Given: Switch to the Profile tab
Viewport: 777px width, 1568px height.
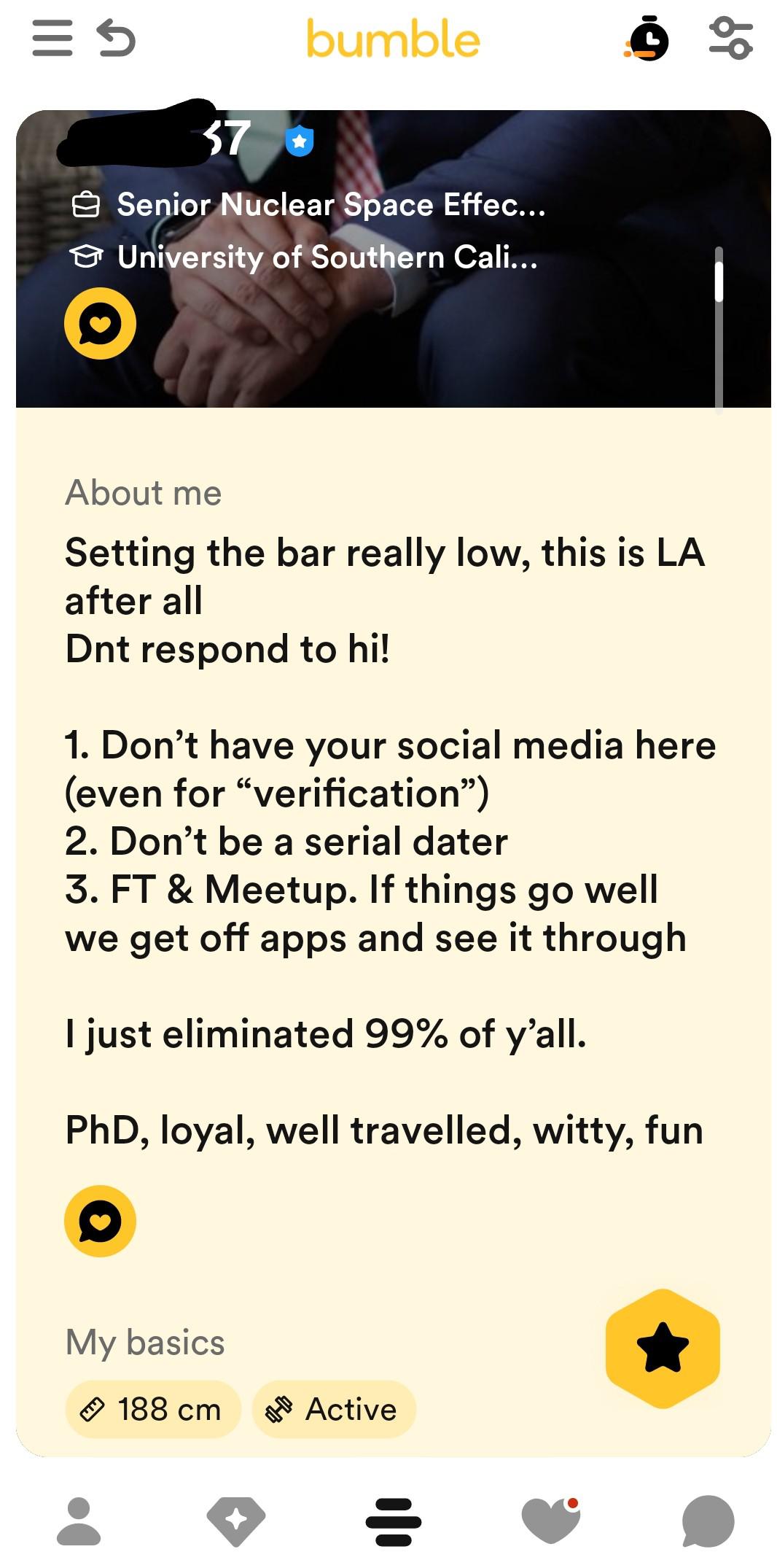Looking at the screenshot, I should (79, 1521).
